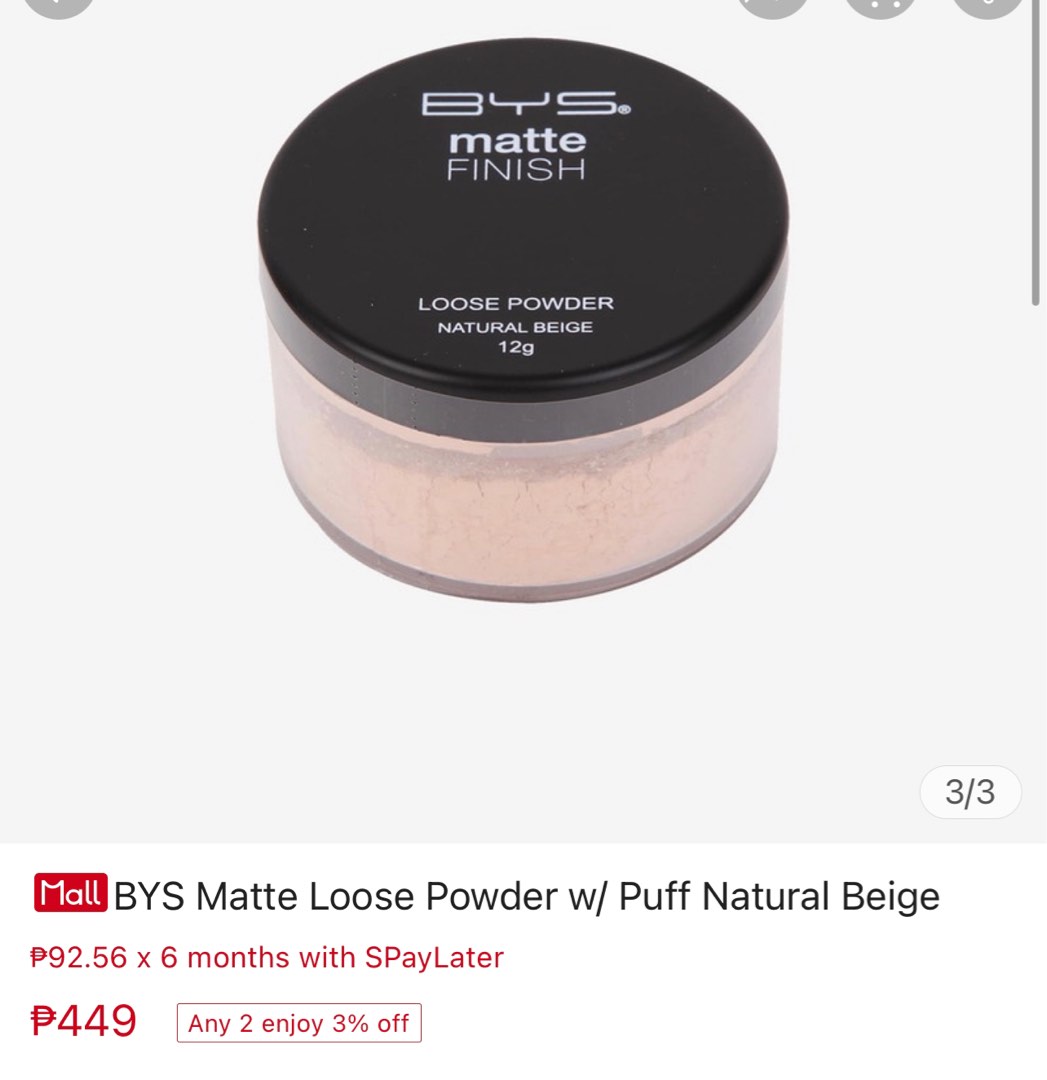Click the Any 2 enjoy 3% off offer

point(298,1022)
